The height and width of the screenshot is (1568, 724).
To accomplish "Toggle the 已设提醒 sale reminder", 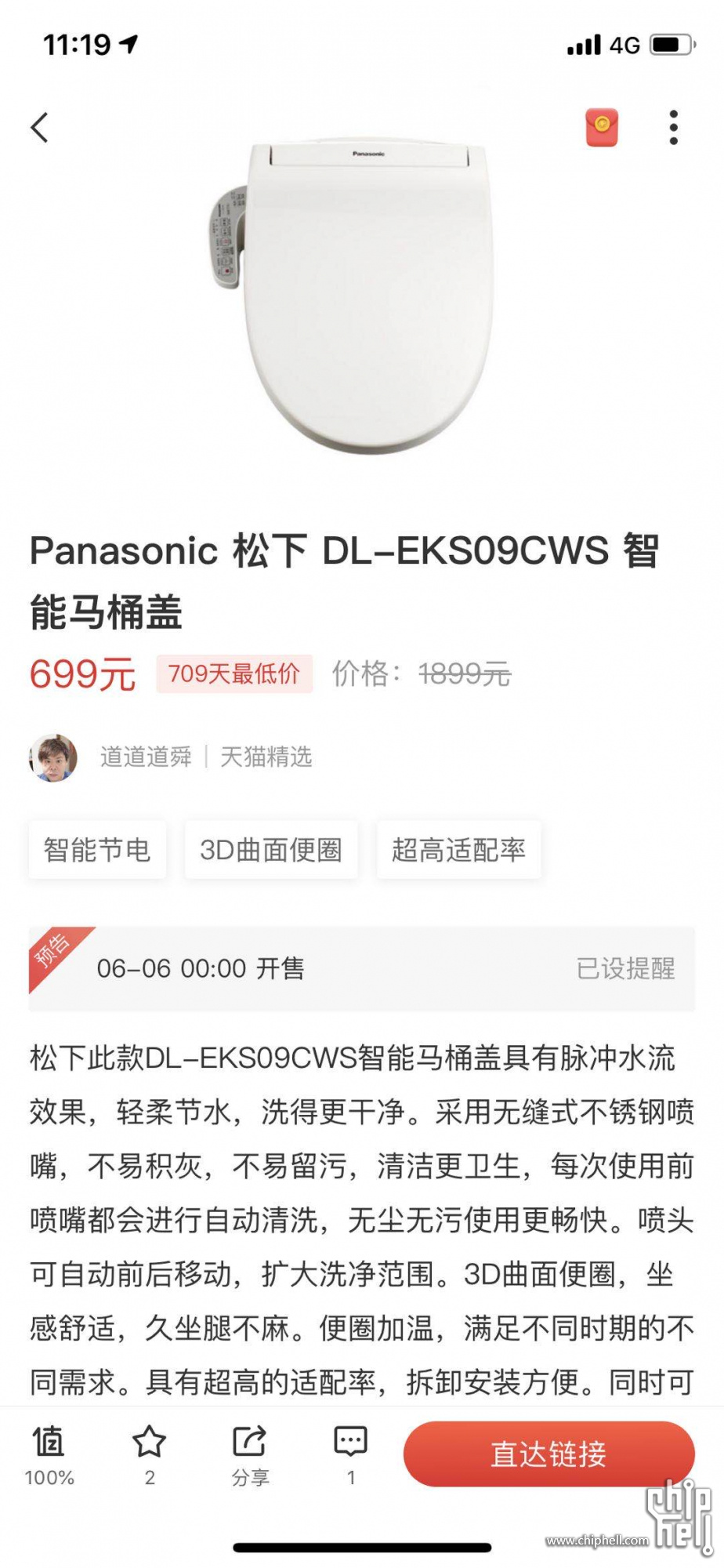I will pyautogui.click(x=625, y=969).
